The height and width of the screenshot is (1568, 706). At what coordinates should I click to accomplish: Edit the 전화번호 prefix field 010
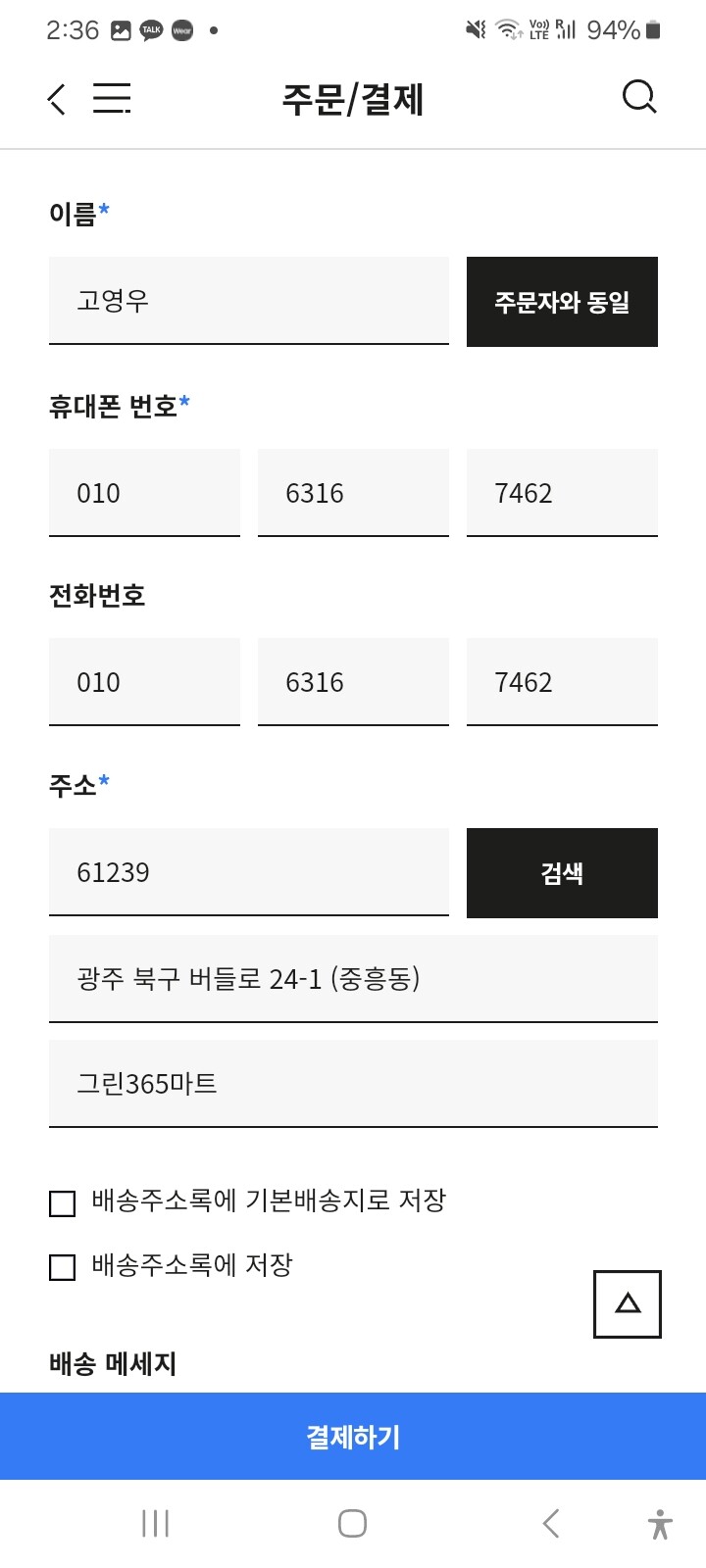pos(144,682)
